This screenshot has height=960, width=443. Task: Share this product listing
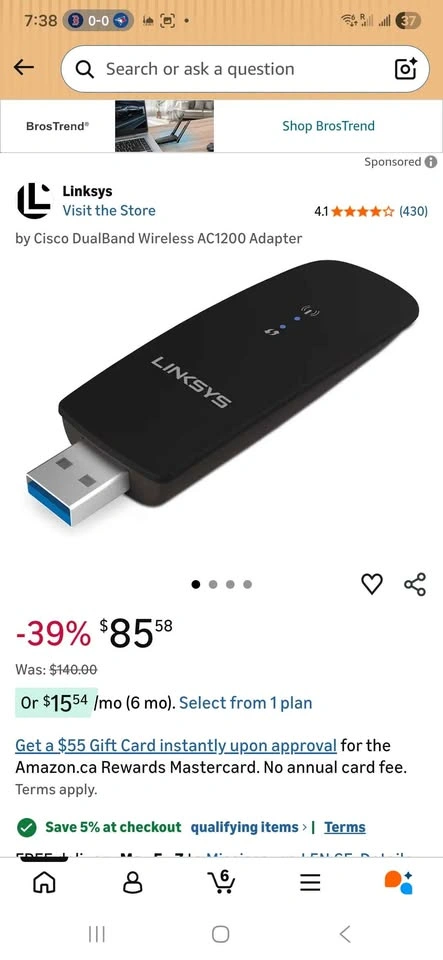(x=415, y=584)
